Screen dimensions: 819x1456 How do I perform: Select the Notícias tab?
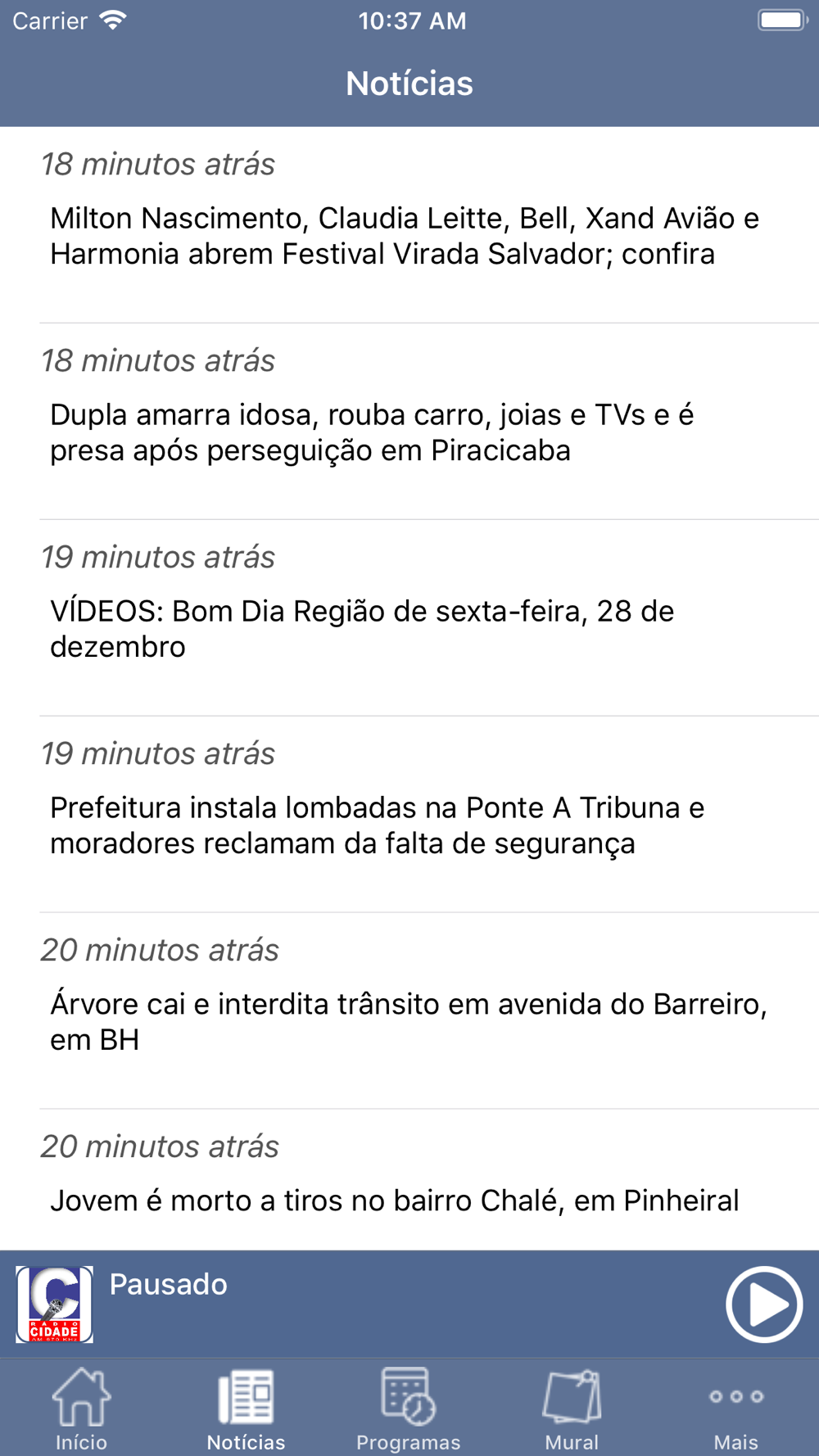click(246, 1409)
